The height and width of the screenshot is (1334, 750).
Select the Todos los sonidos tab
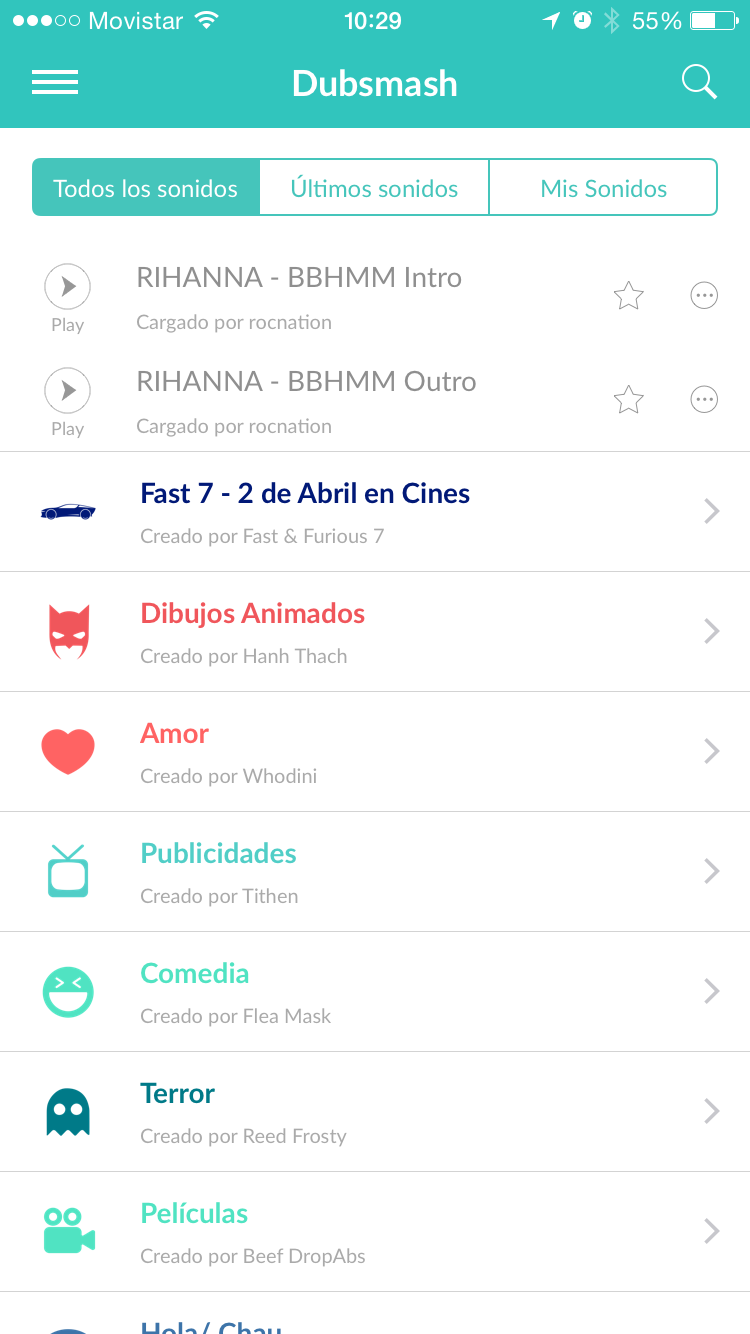[146, 188]
